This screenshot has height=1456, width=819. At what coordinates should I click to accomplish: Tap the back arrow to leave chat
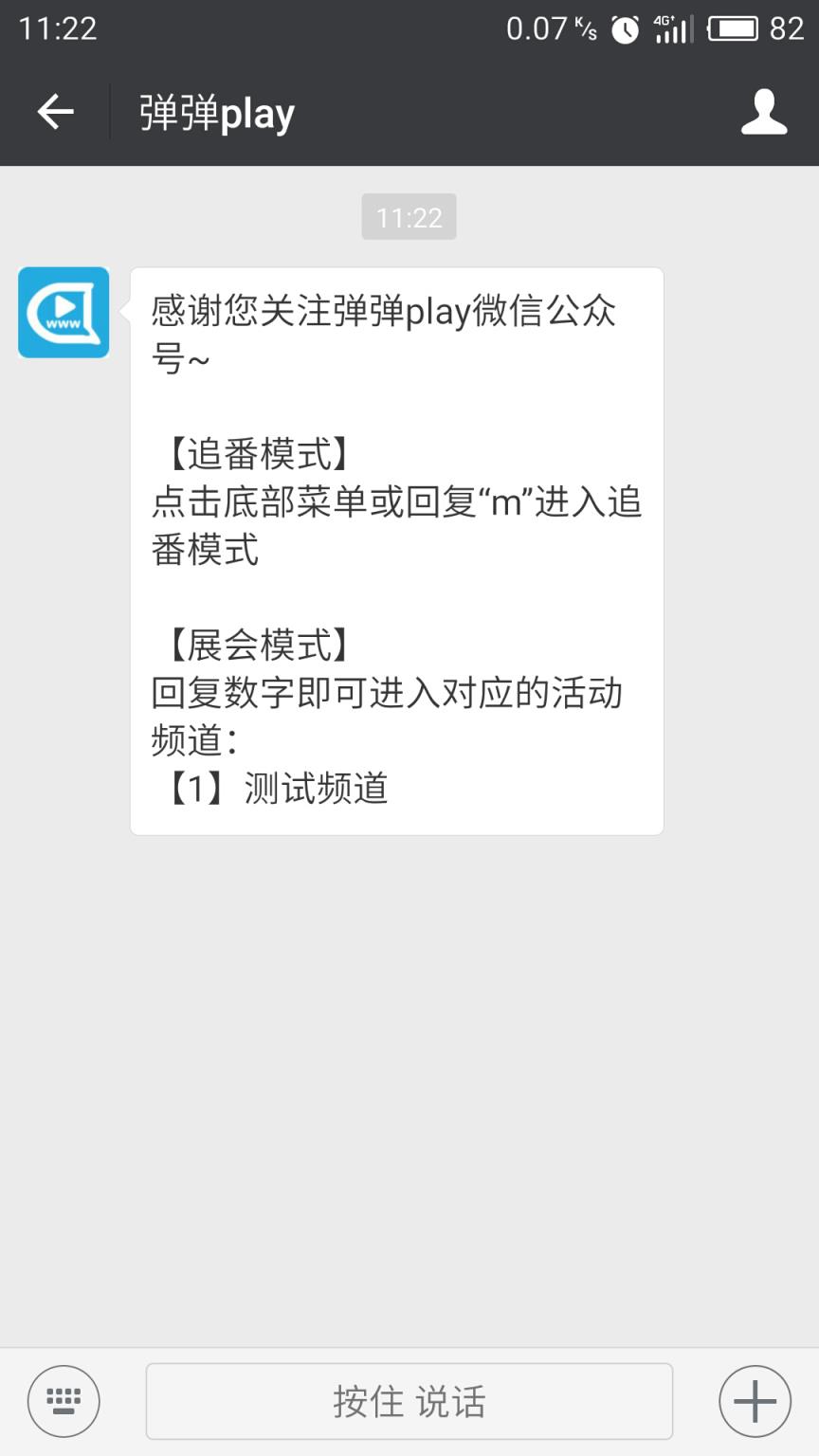point(54,111)
